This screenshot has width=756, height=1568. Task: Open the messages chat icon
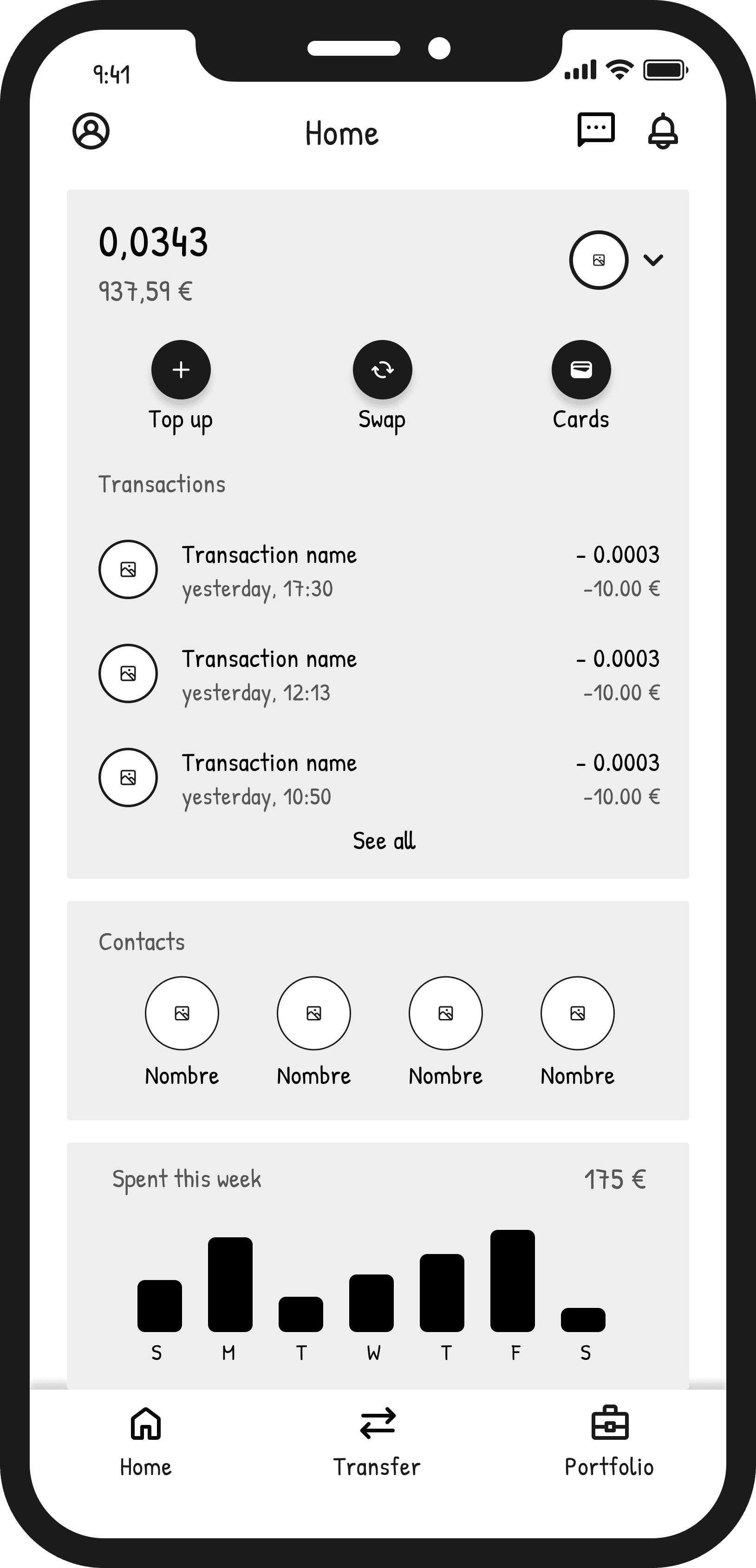596,130
